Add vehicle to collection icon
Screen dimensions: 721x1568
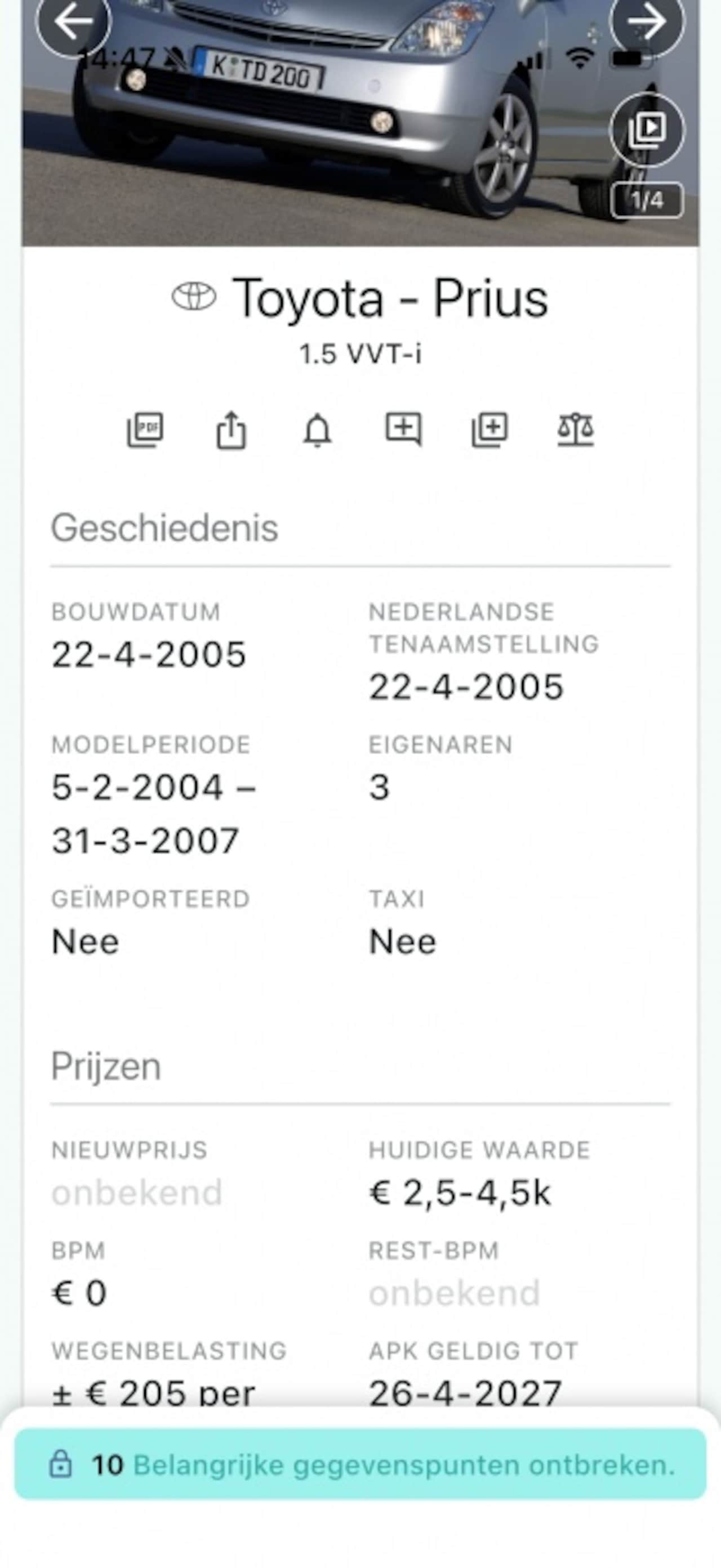coord(489,430)
